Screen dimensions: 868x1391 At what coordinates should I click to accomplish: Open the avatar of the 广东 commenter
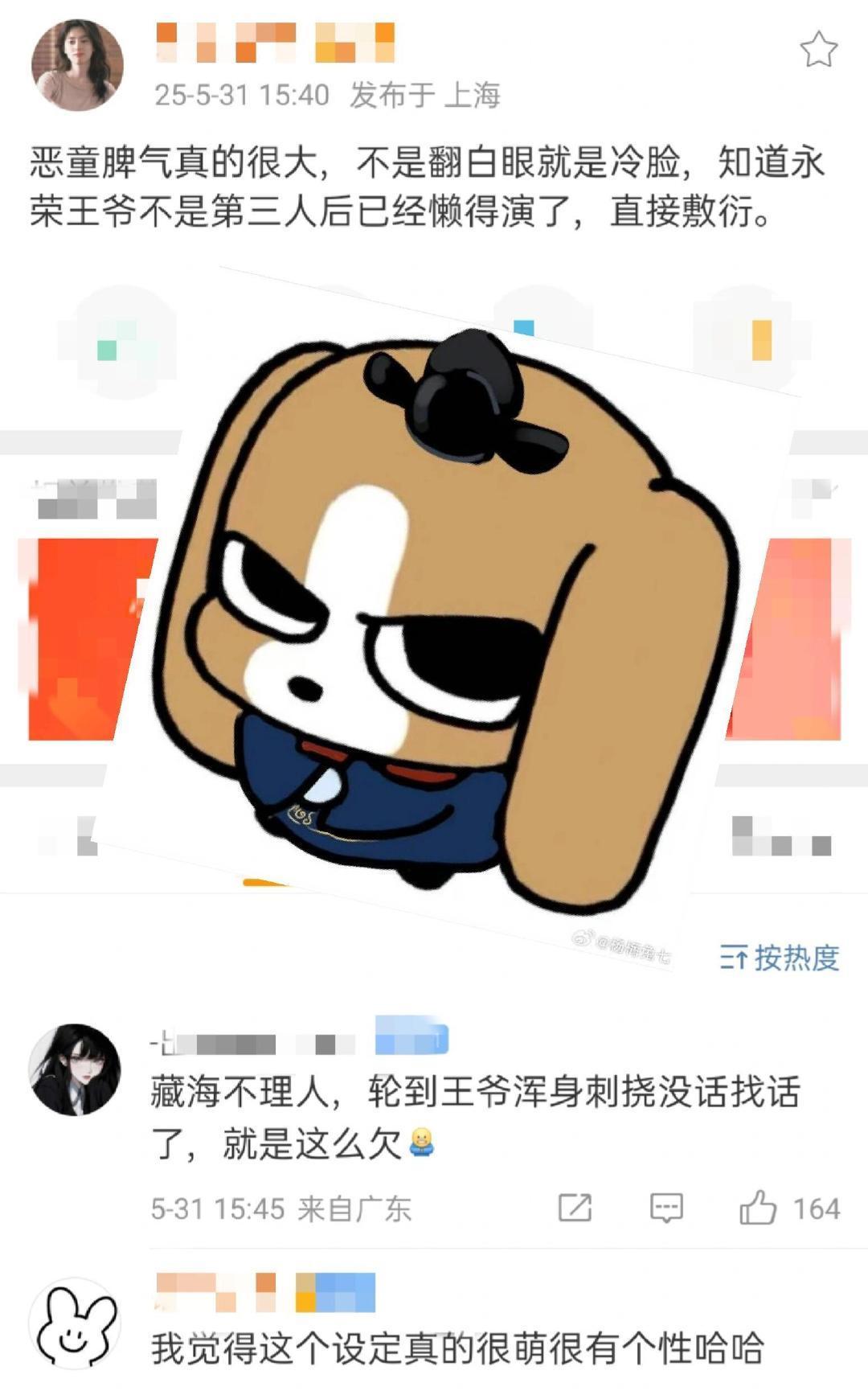coord(75,1069)
